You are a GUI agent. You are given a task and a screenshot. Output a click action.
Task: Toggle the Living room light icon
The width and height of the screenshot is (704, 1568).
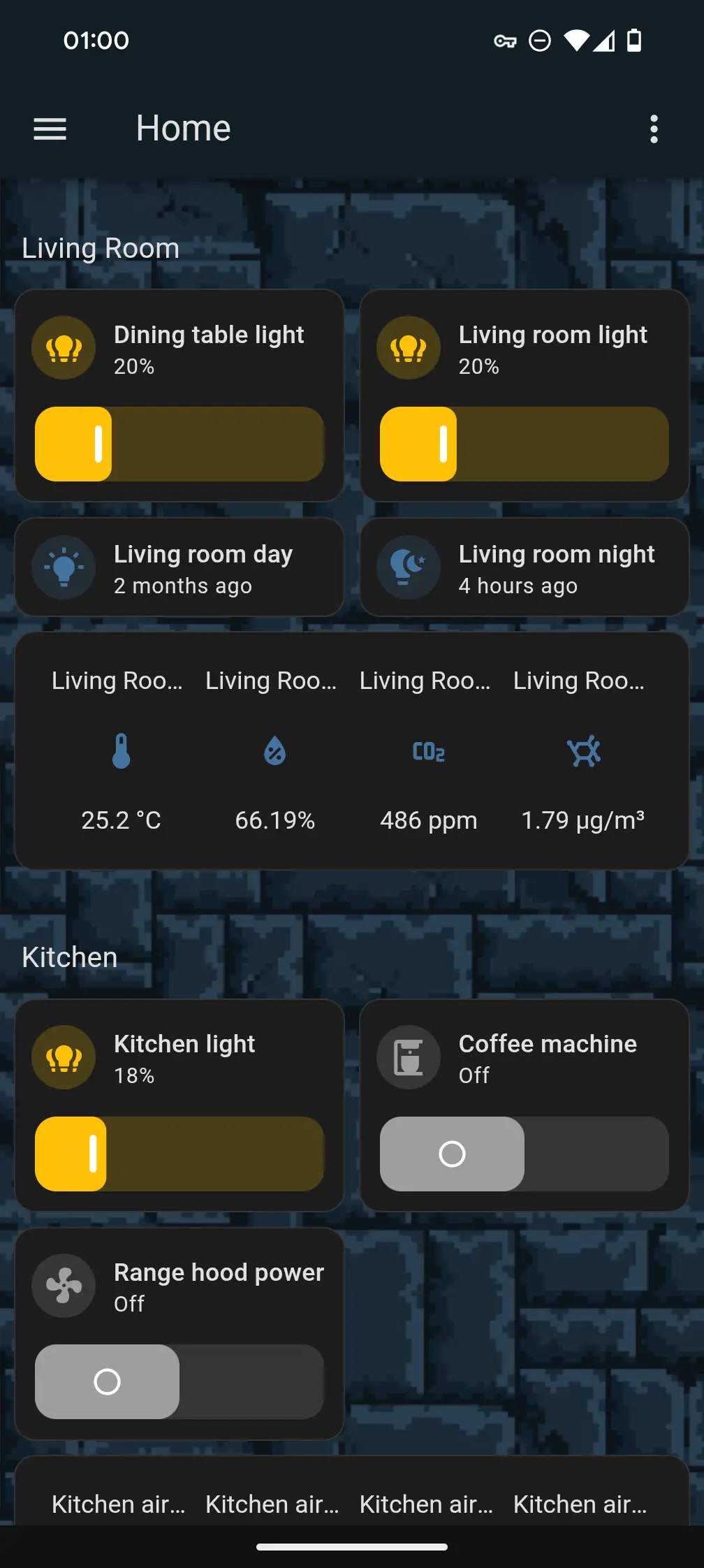409,347
